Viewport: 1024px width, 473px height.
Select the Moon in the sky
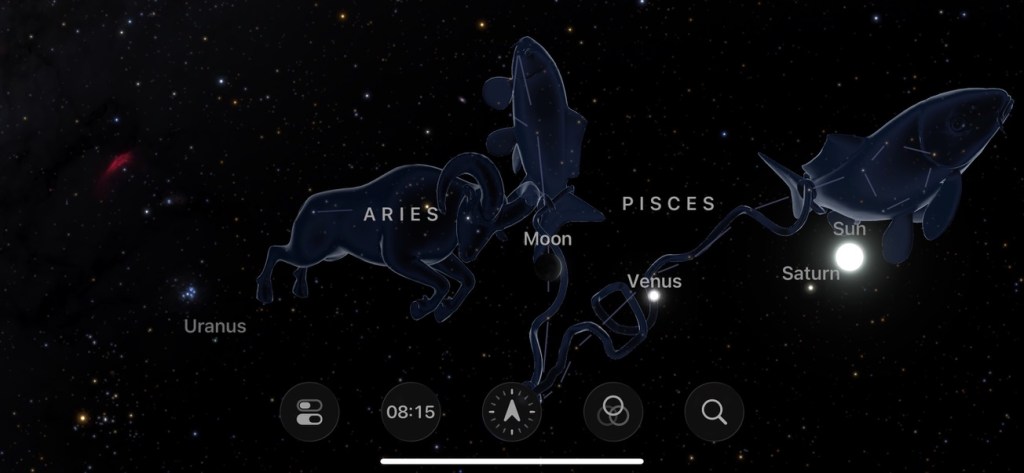(x=546, y=265)
